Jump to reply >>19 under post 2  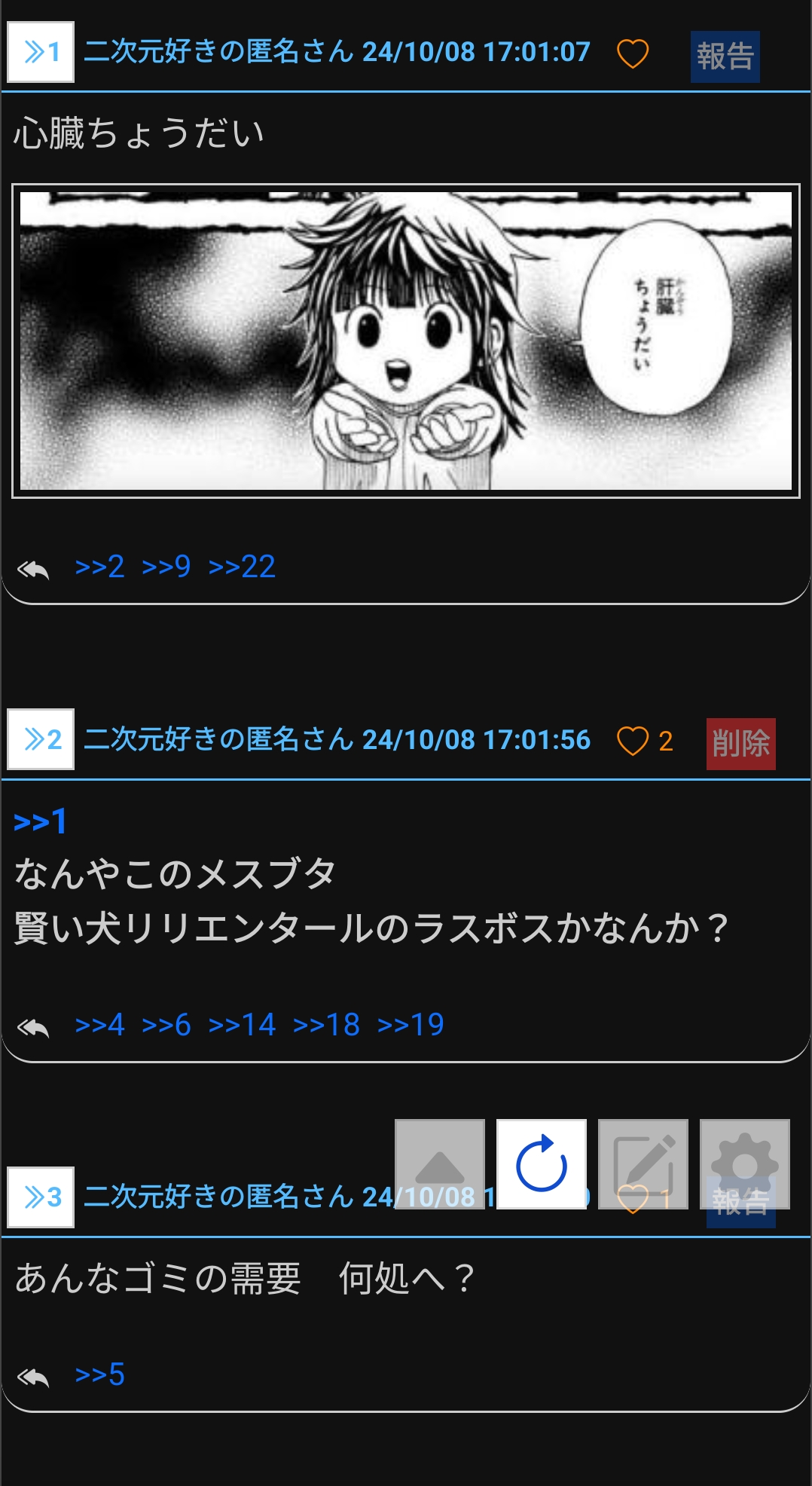(x=411, y=1025)
